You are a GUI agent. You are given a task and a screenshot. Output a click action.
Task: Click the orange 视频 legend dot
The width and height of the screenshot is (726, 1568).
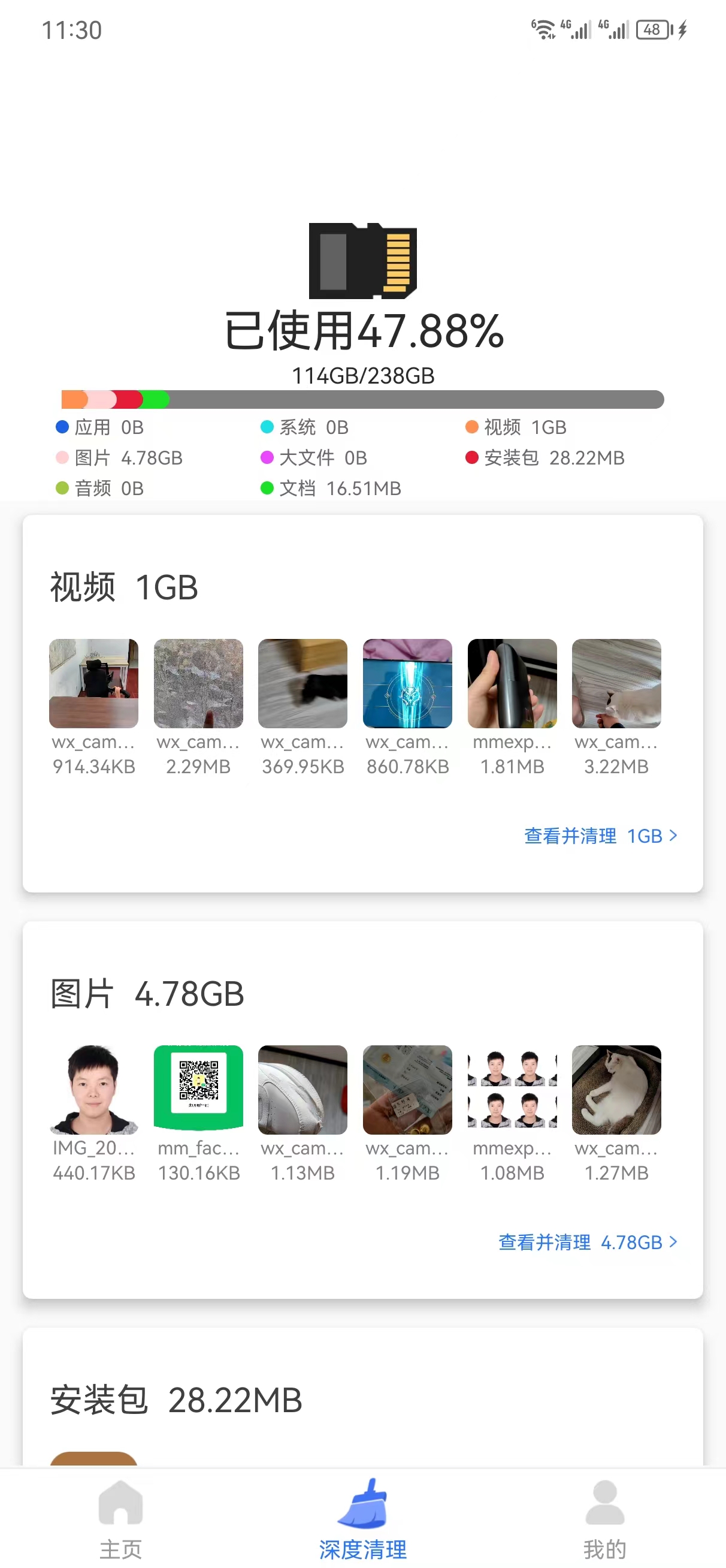click(473, 427)
